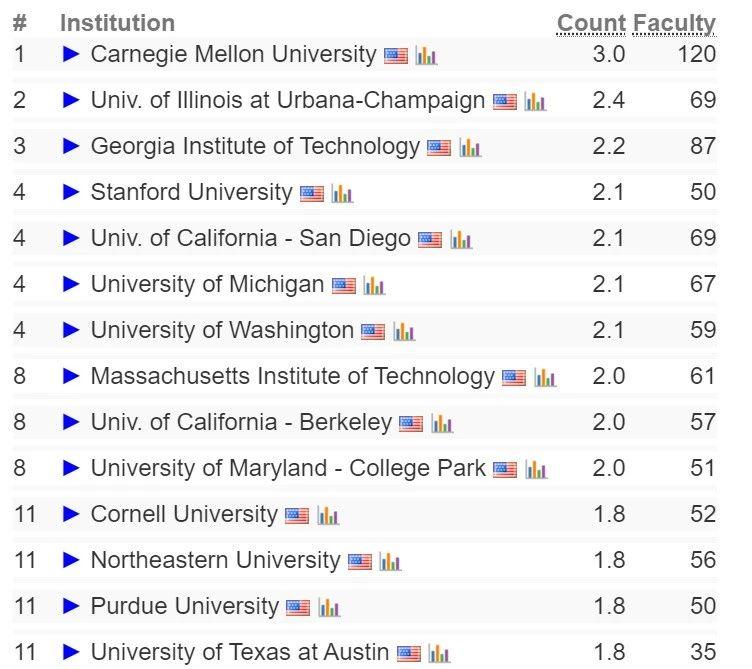The width and height of the screenshot is (752, 669).
Task: Show the chart for Georgia Institute of Technology
Action: coord(470,148)
